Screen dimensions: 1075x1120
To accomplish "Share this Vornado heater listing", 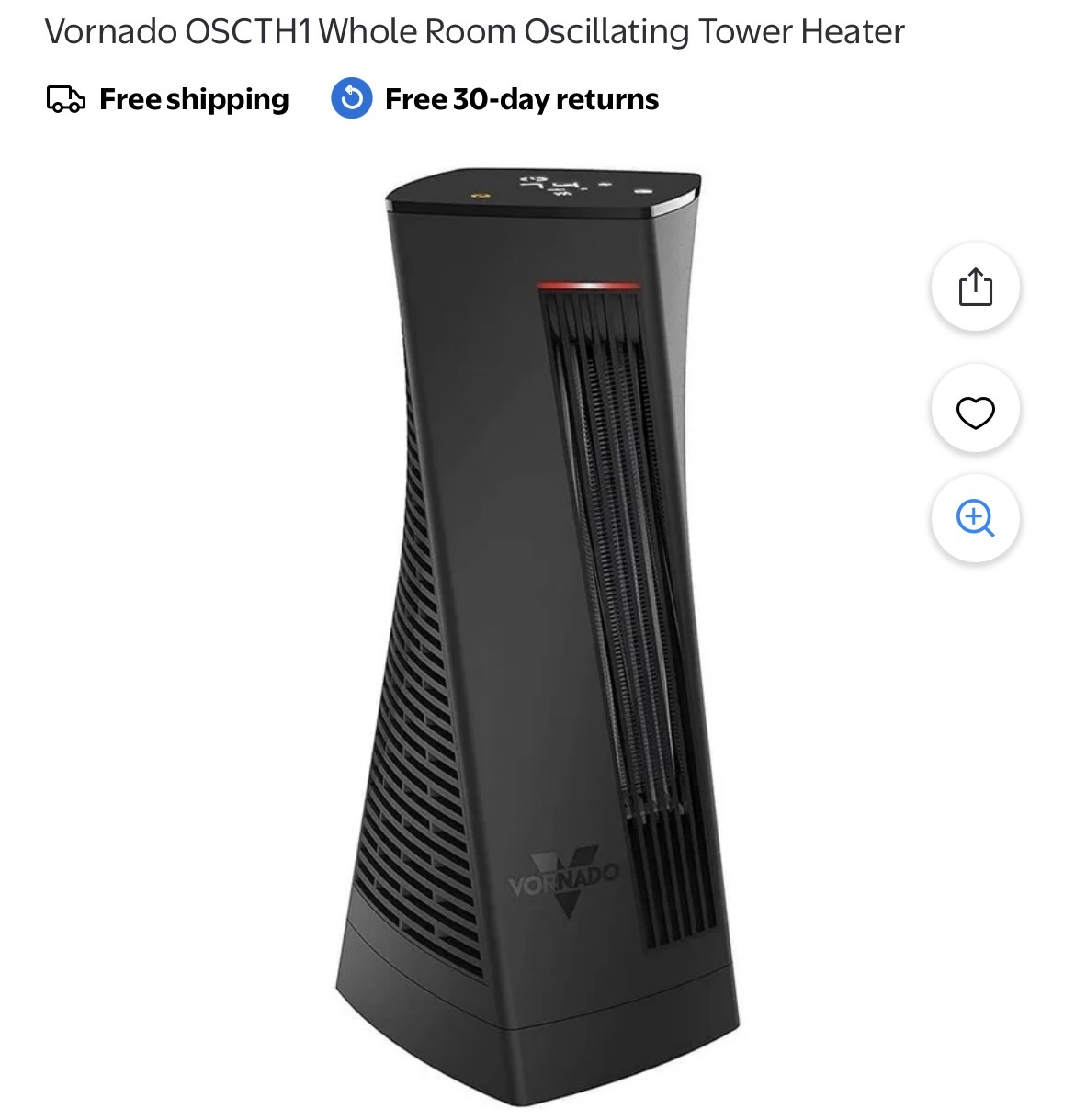I will point(975,288).
